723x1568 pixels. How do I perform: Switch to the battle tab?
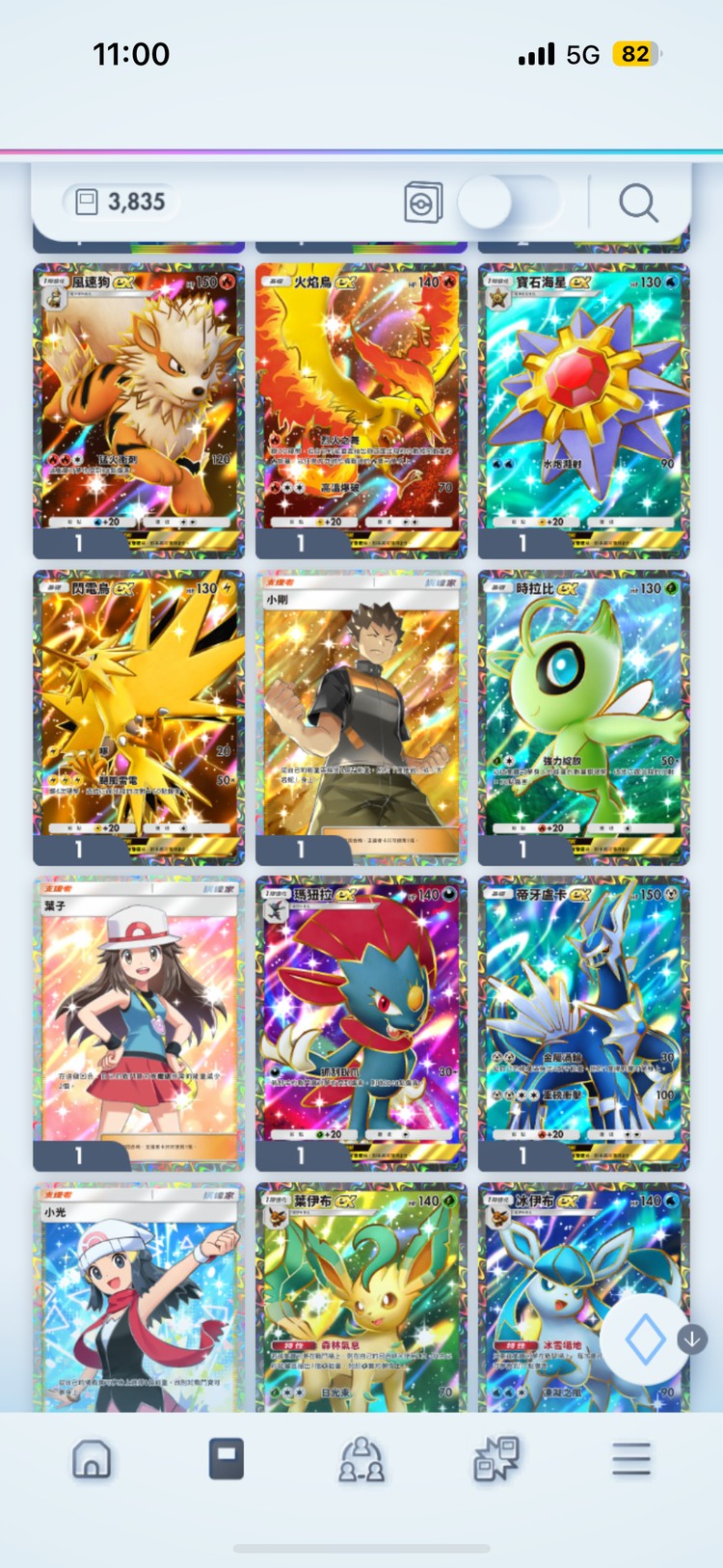pos(496,1459)
